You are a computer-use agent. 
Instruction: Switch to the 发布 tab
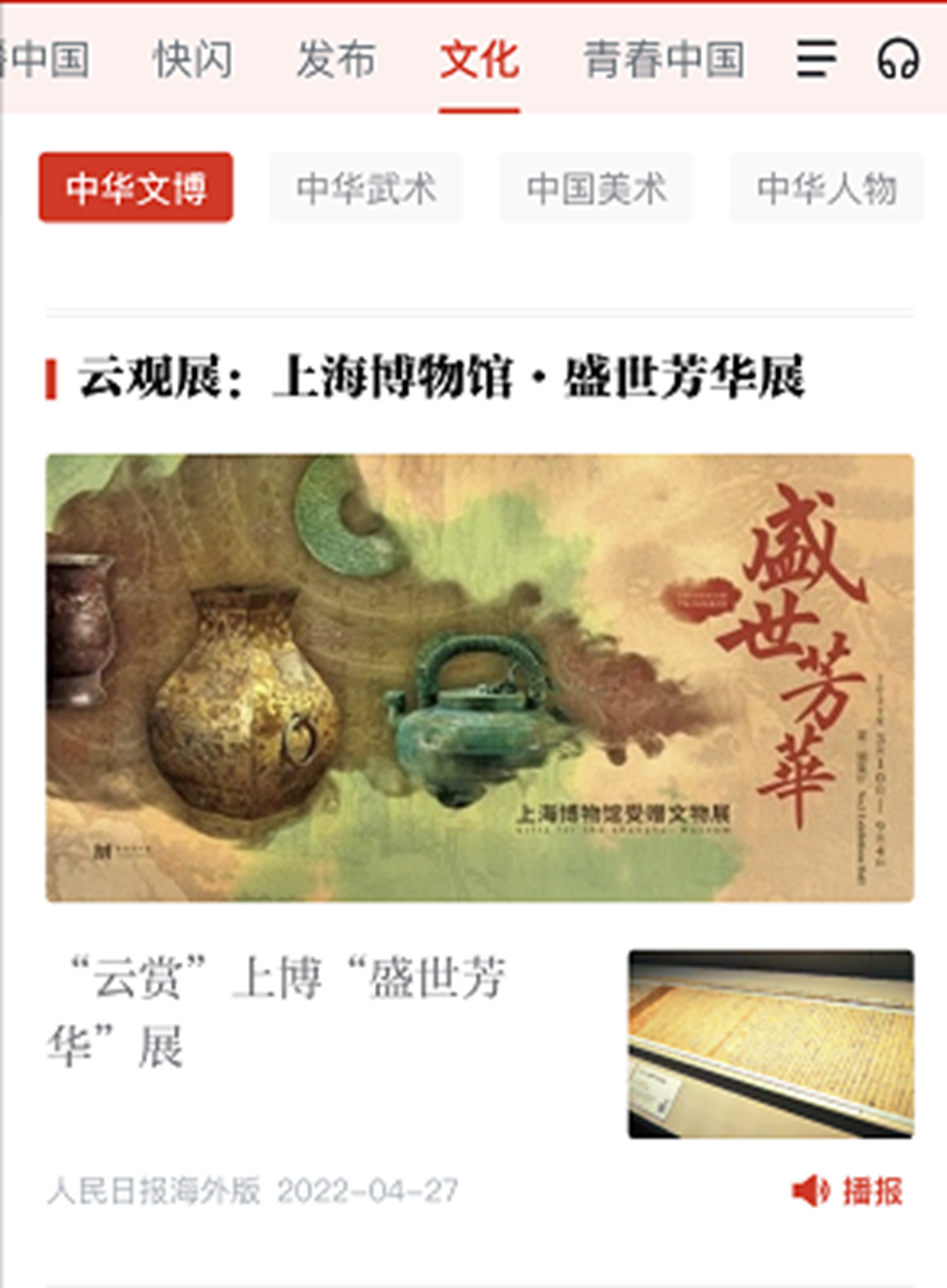click(336, 60)
